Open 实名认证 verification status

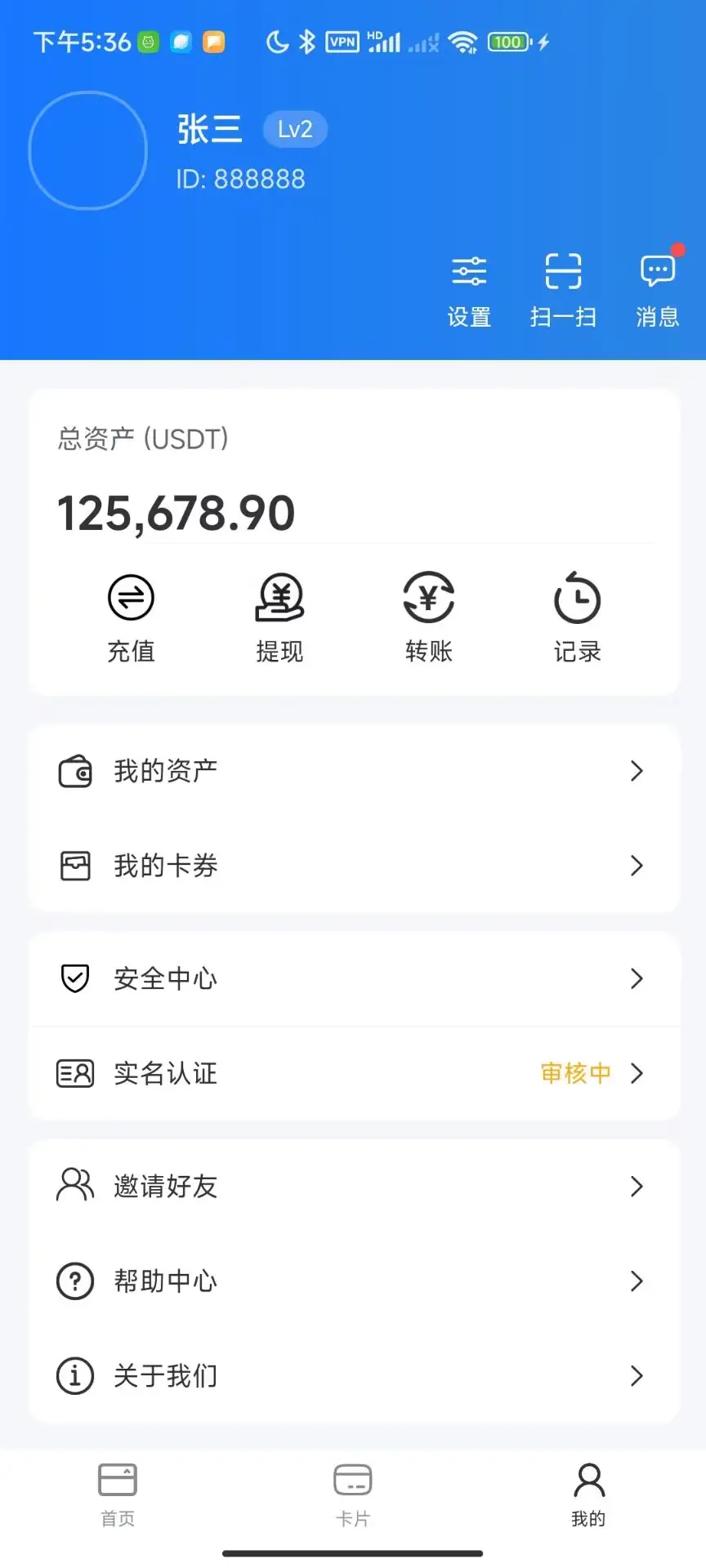(354, 1073)
